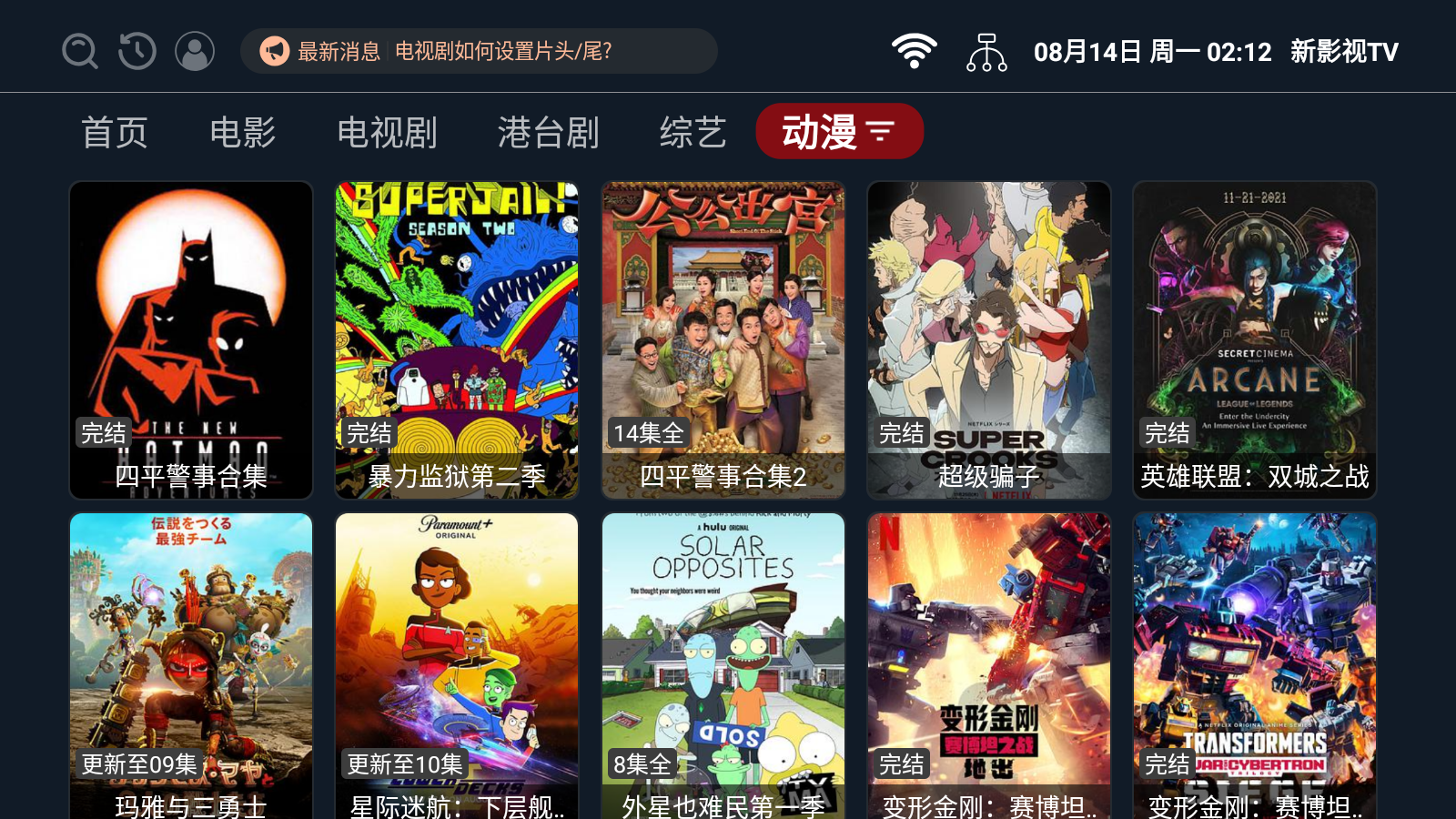Image resolution: width=1456 pixels, height=819 pixels.
Task: Open the search icon
Action: pos(80,51)
